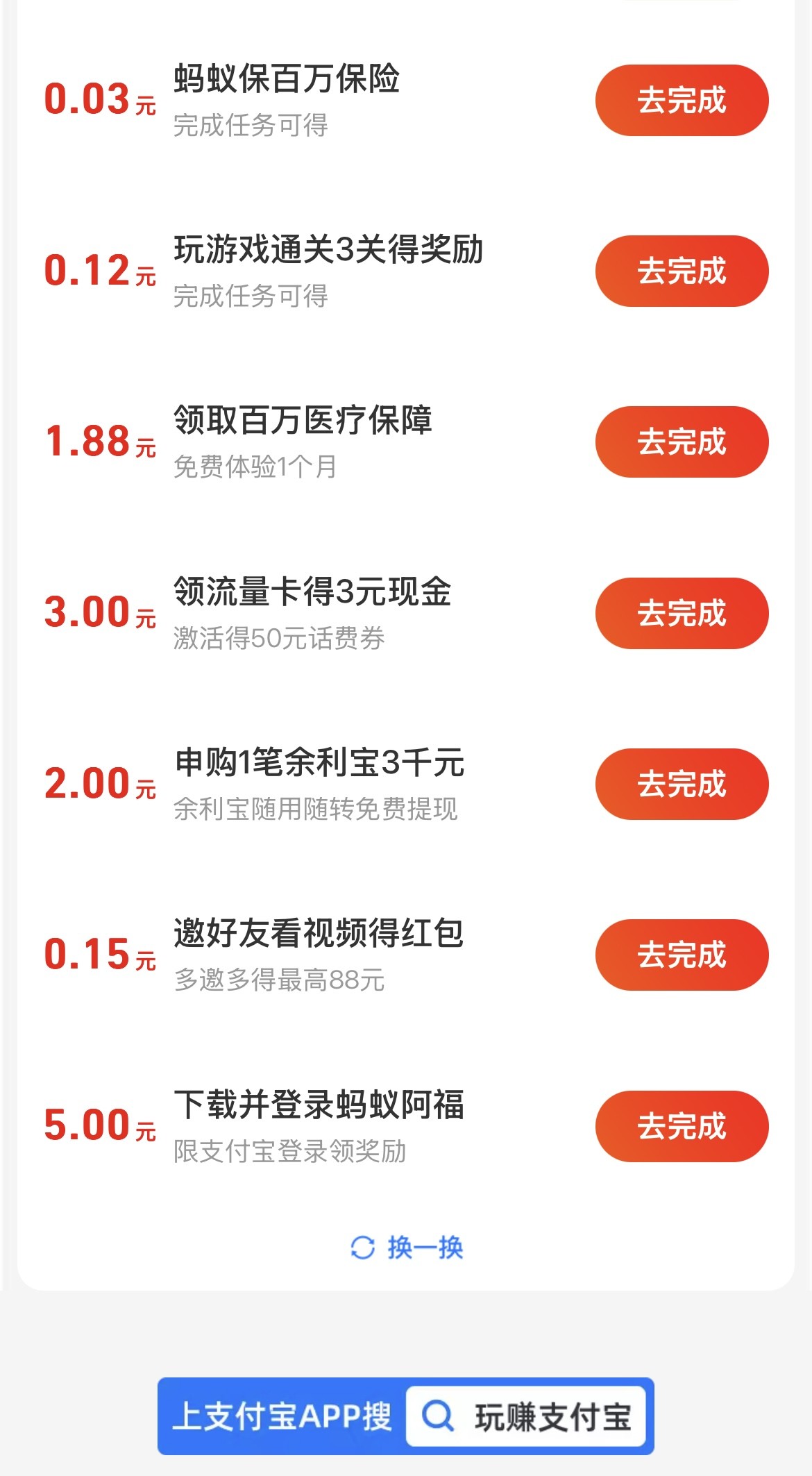Screen dimensions: 812x1476
Task: Go complete 领流量卡得3元现金
Action: (682, 614)
